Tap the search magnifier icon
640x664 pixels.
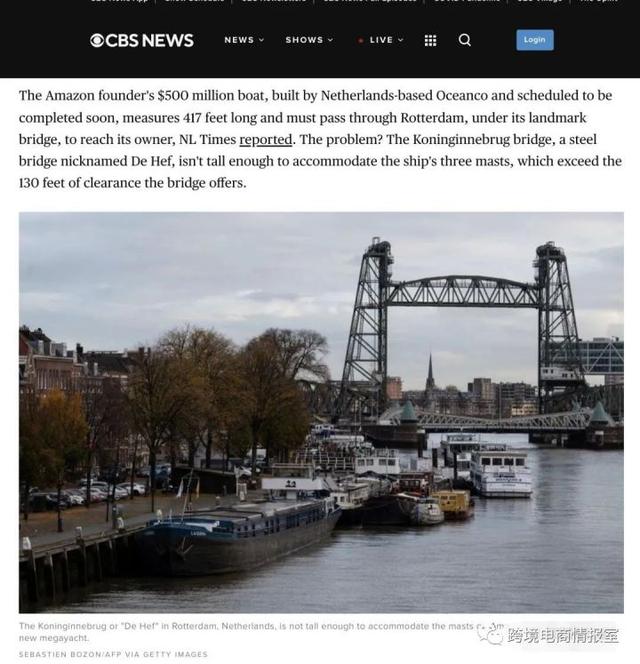tap(465, 40)
